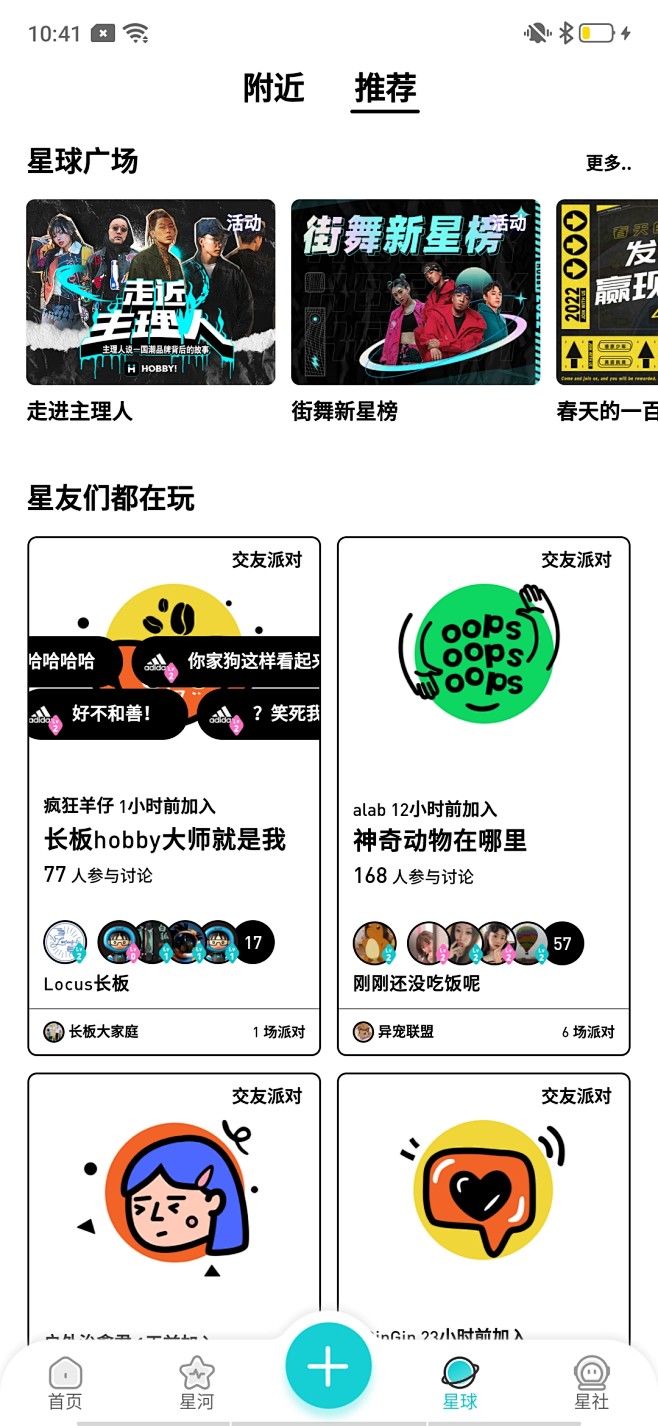Open the party card with heart speech bubble
This screenshot has width=658, height=1426.
click(484, 1205)
